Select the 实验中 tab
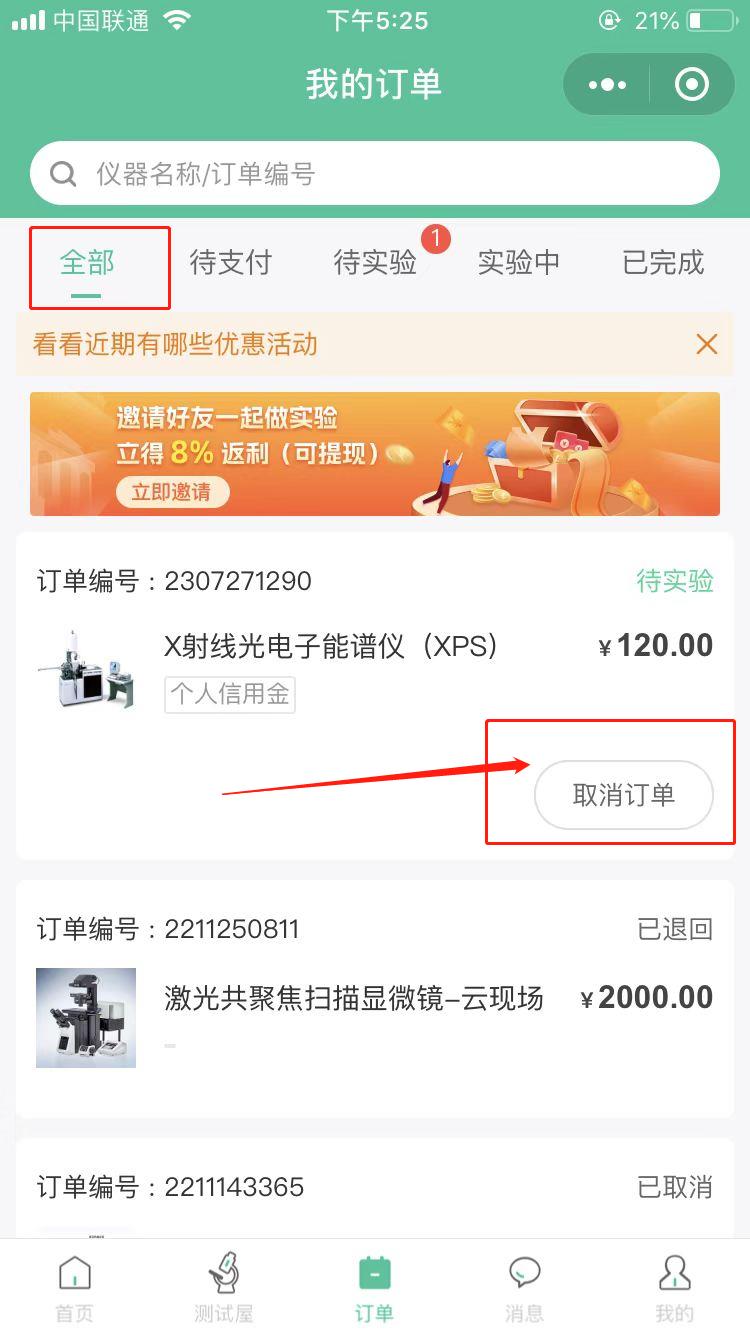This screenshot has width=750, height=1334. [518, 261]
